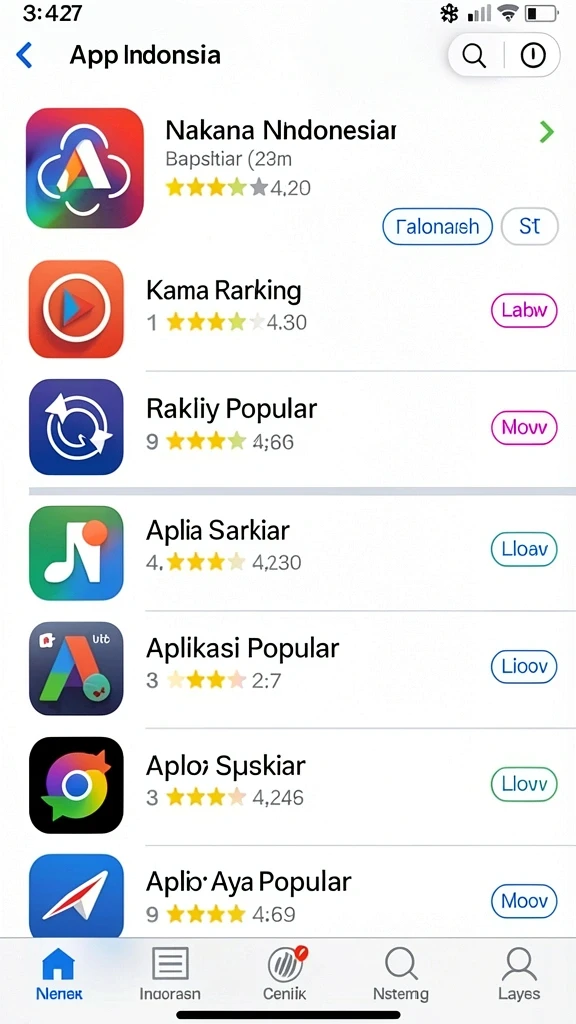Tap Moov beside Aplio Aya Popular
The image size is (576, 1024).
click(524, 901)
